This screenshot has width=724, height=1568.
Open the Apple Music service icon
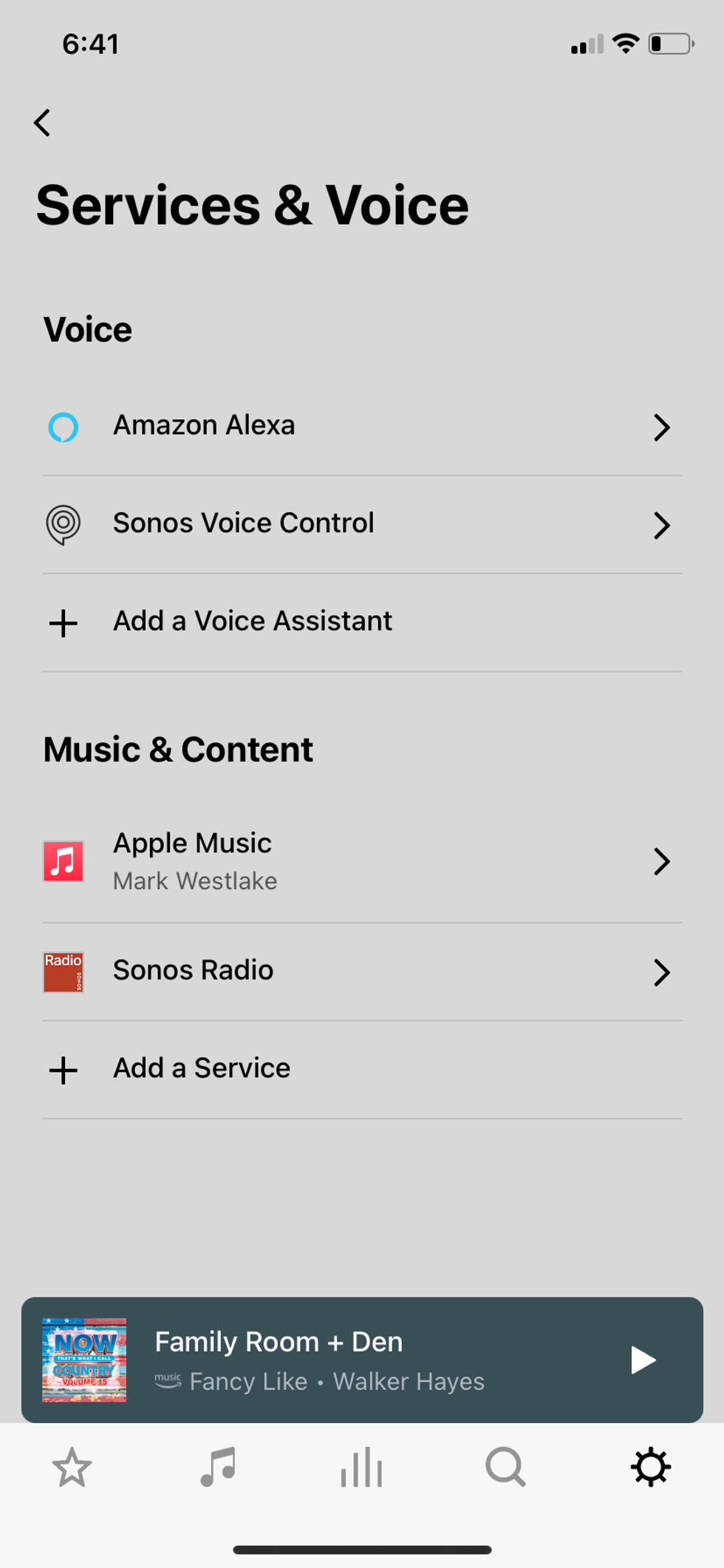coord(64,861)
